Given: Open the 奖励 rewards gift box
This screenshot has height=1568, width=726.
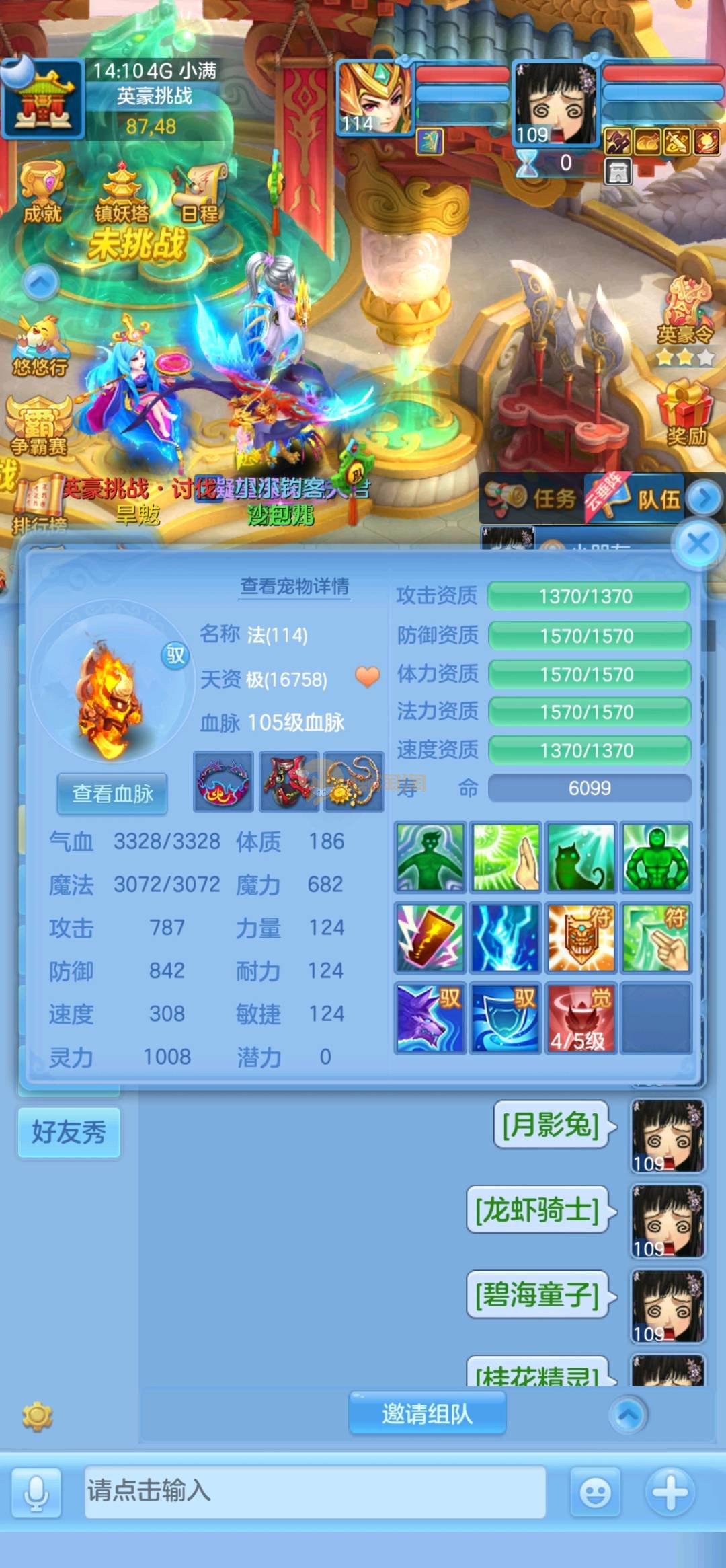Looking at the screenshot, I should (685, 412).
